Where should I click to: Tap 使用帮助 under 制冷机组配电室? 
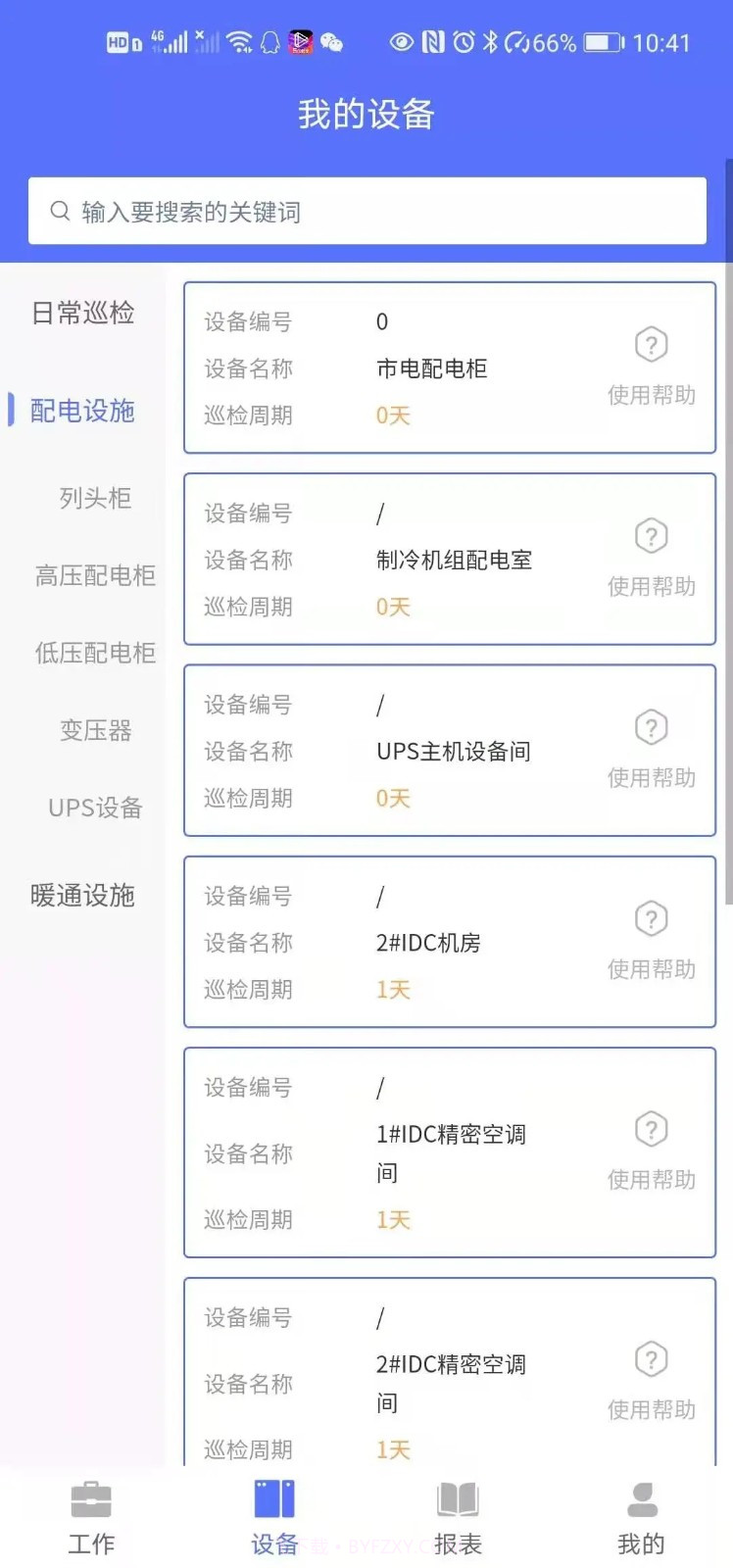tap(651, 586)
